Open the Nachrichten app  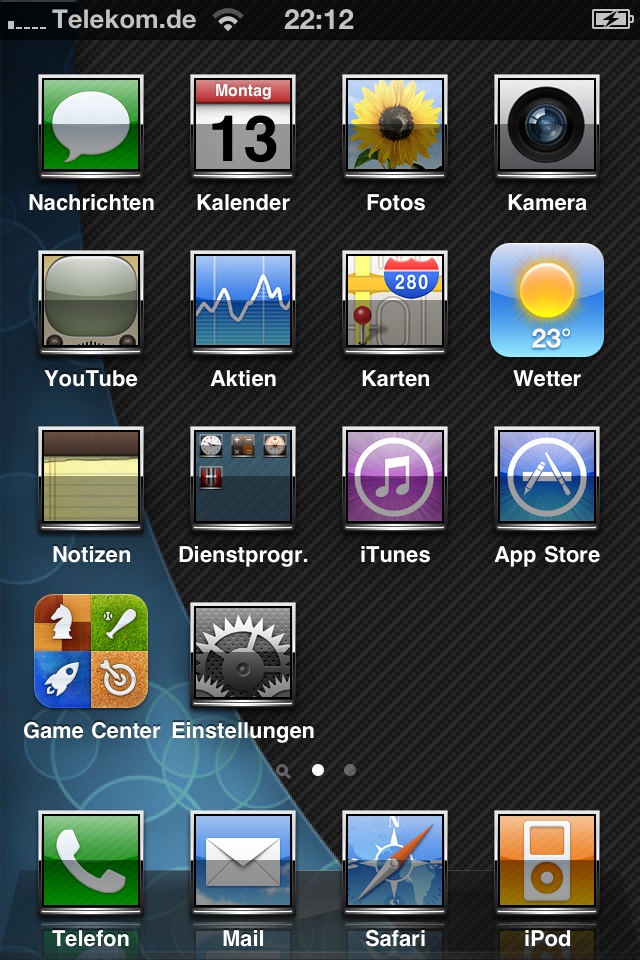pyautogui.click(x=91, y=126)
